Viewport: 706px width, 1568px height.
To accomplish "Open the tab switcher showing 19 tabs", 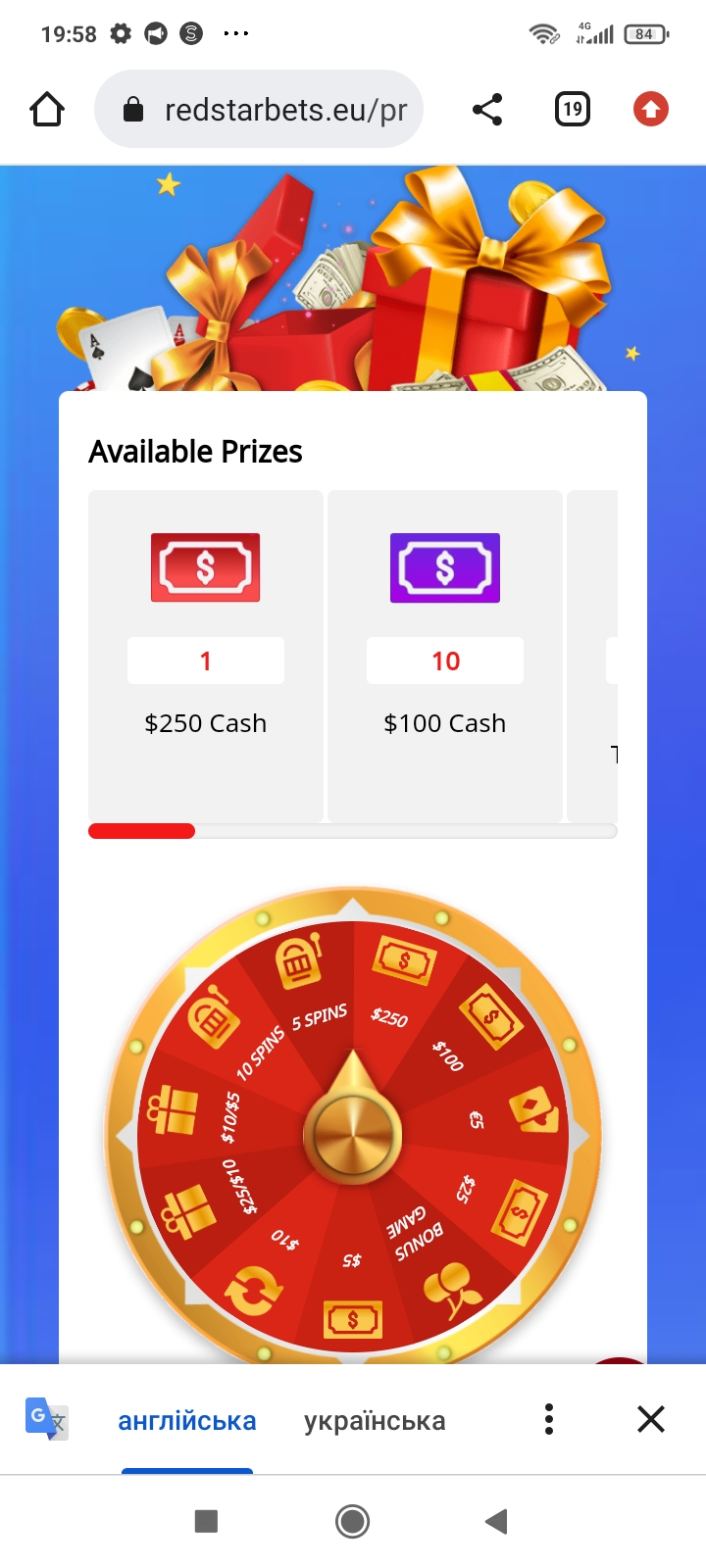I will point(573,109).
